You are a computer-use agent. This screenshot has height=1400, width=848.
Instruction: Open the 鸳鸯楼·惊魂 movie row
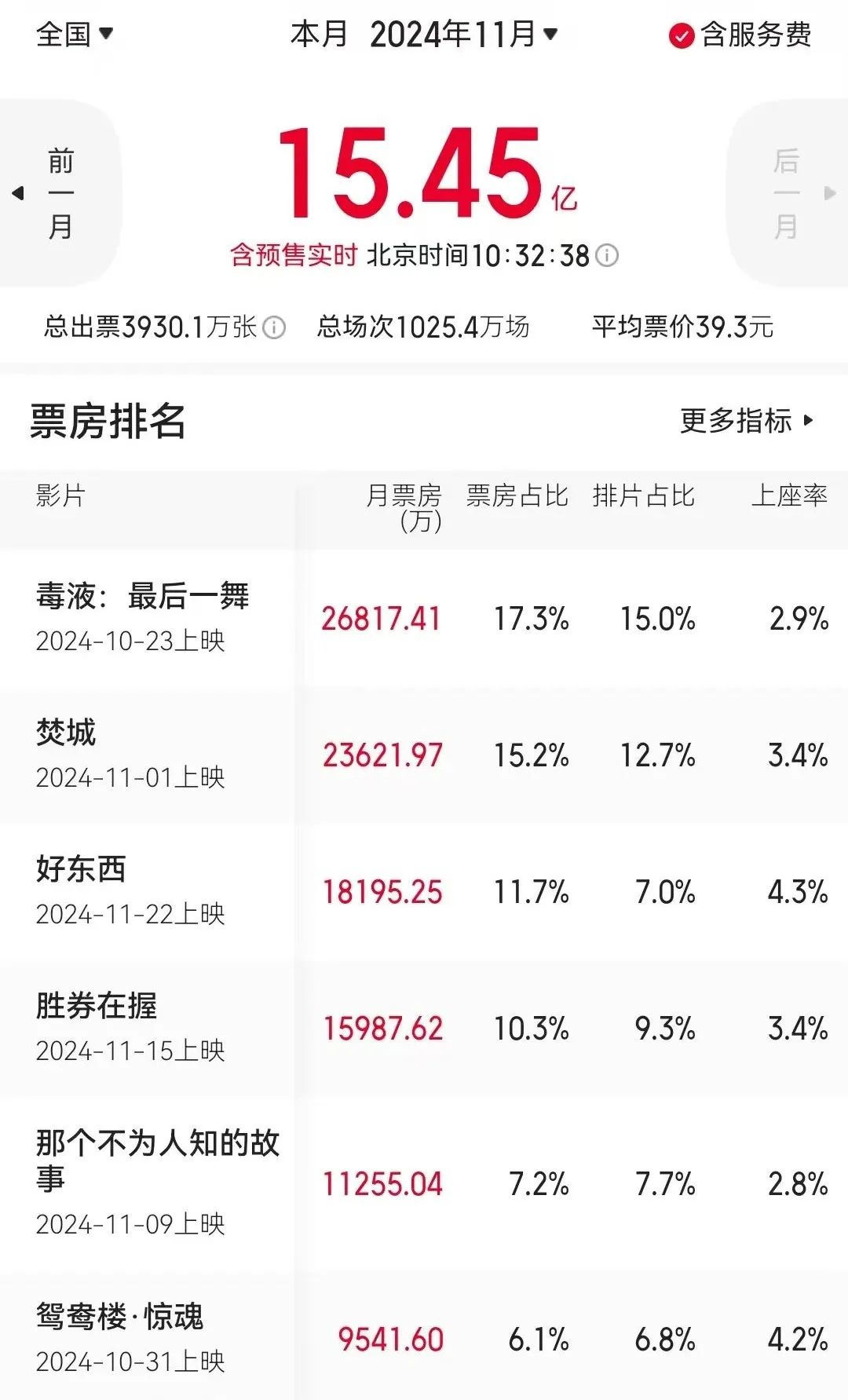[x=424, y=1337]
